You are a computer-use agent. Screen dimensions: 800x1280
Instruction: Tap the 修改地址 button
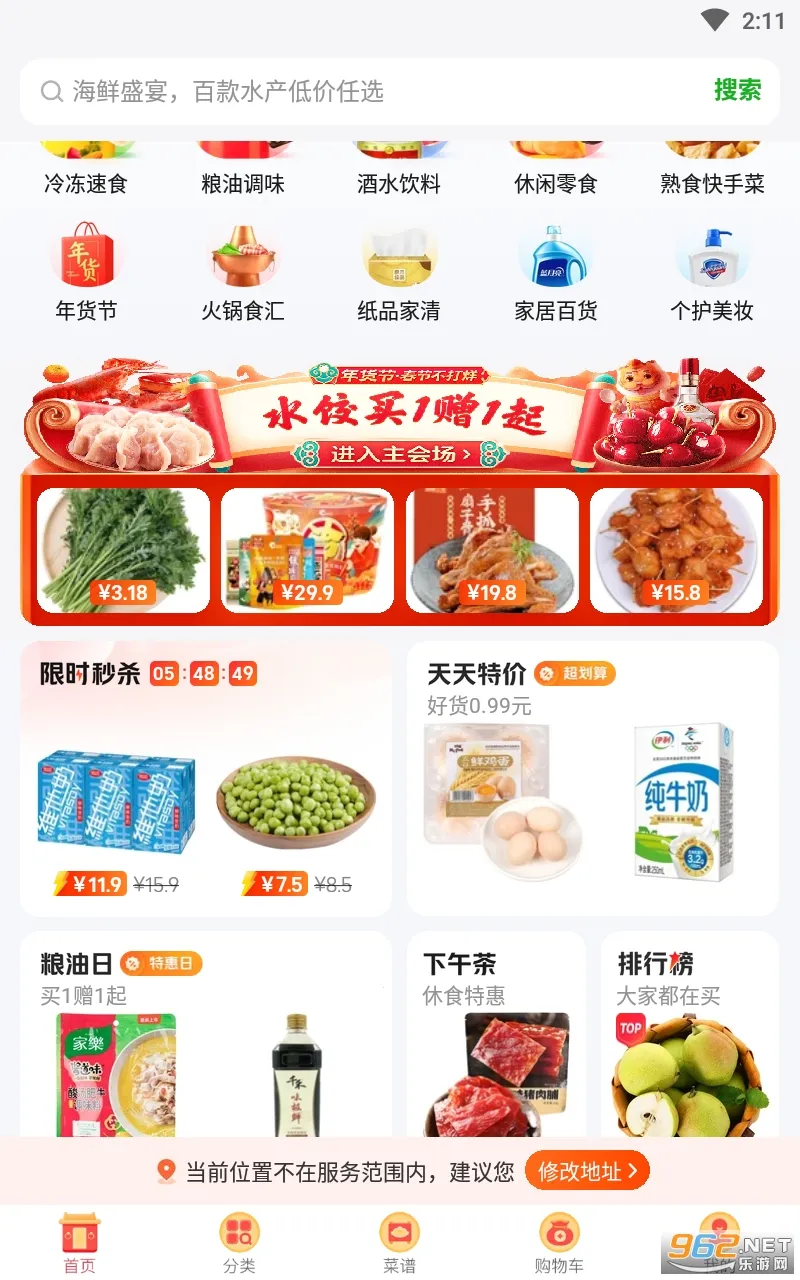coord(587,1171)
